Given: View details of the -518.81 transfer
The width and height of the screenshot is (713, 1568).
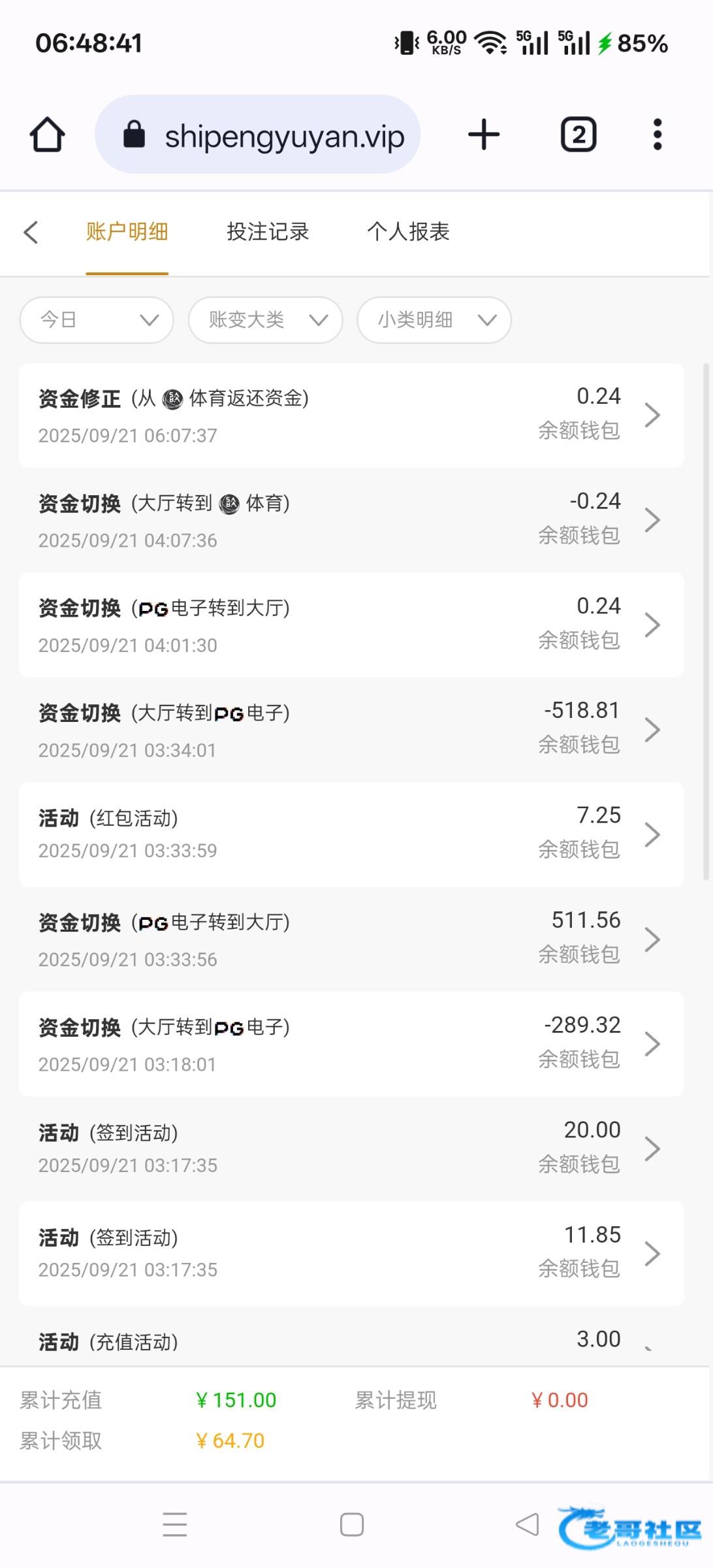Looking at the screenshot, I should click(x=351, y=730).
